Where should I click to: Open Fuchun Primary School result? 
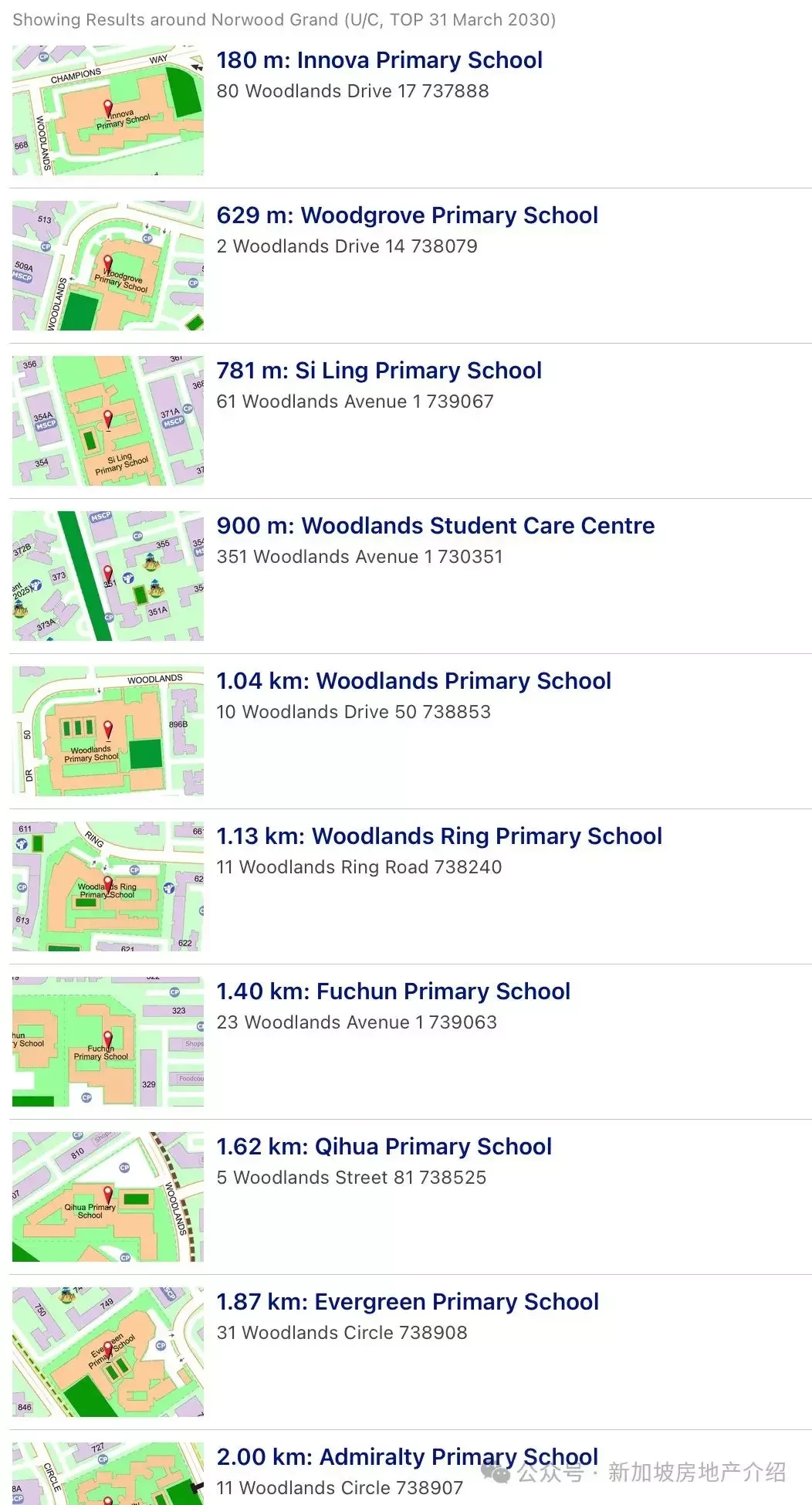pyautogui.click(x=393, y=991)
